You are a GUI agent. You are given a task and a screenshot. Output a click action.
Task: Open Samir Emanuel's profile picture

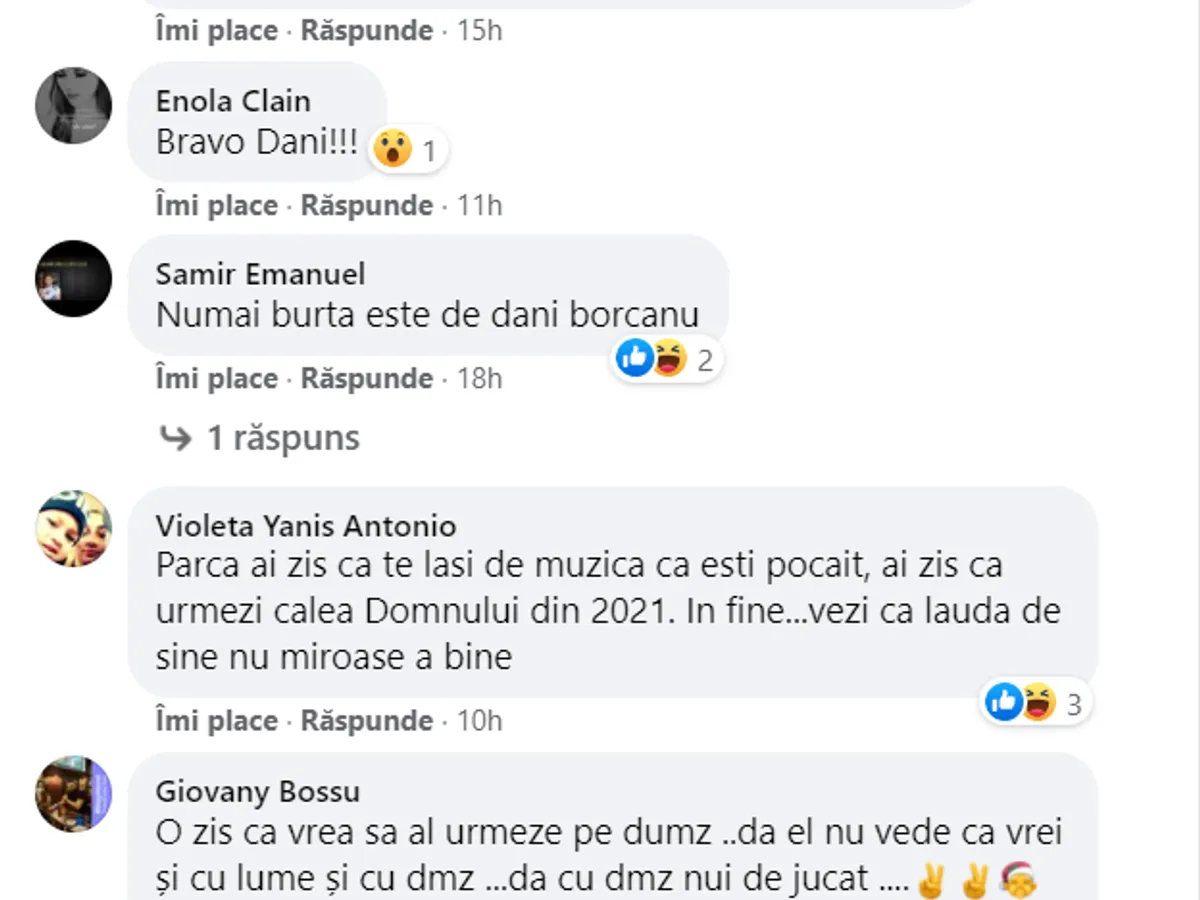pyautogui.click(x=73, y=279)
